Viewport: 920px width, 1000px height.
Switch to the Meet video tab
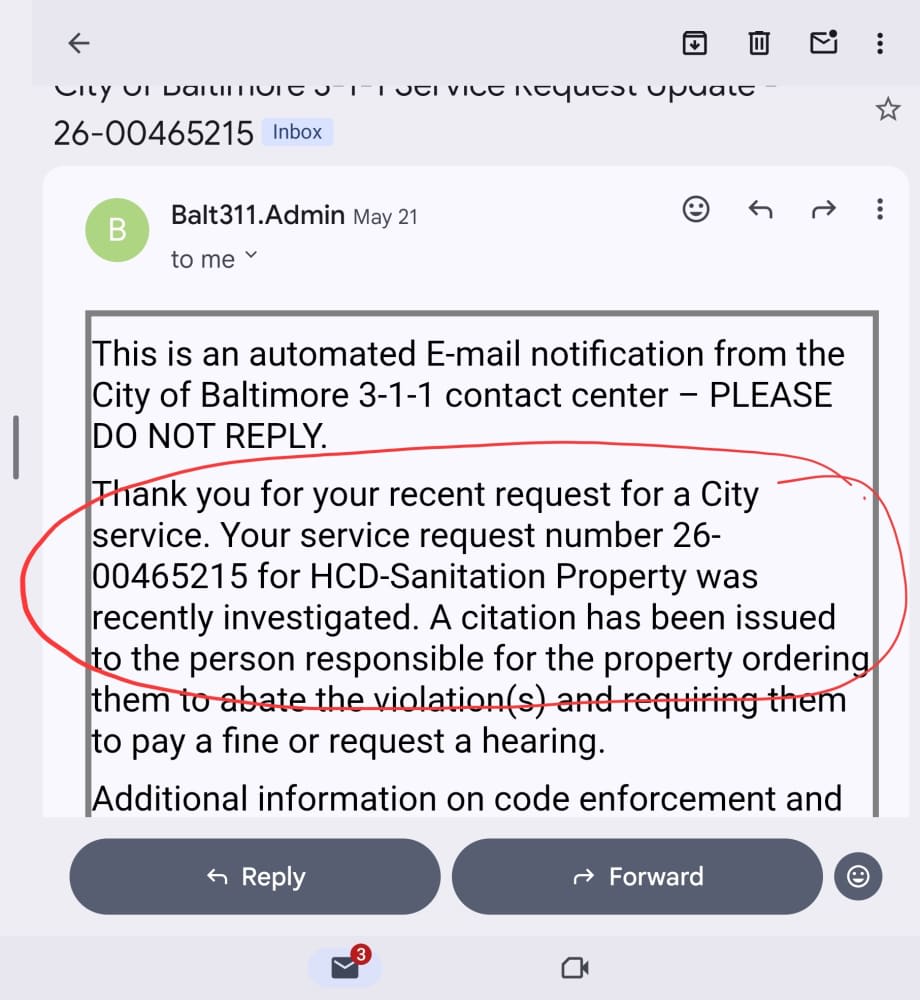[574, 967]
